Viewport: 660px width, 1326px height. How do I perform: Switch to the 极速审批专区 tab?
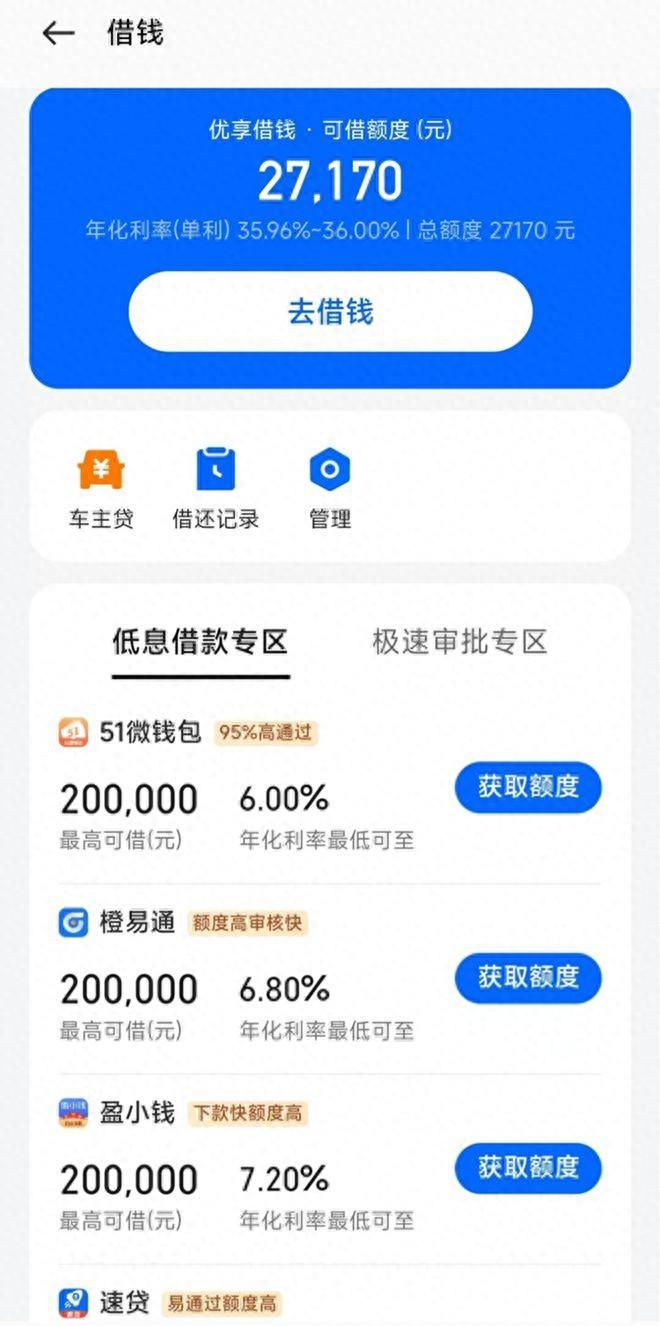(x=460, y=642)
